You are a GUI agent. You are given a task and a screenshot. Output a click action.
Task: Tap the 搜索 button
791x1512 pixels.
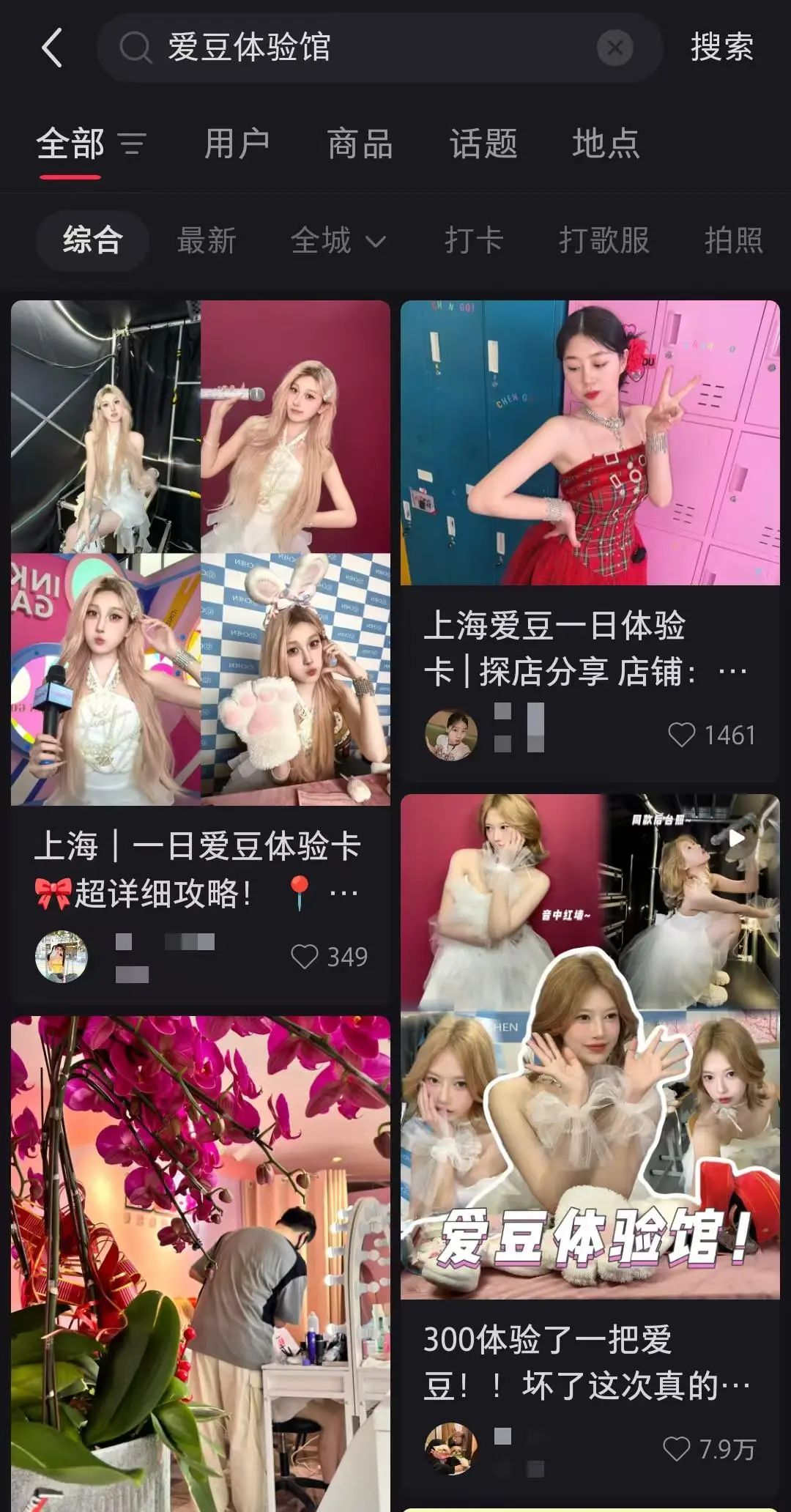click(x=721, y=48)
